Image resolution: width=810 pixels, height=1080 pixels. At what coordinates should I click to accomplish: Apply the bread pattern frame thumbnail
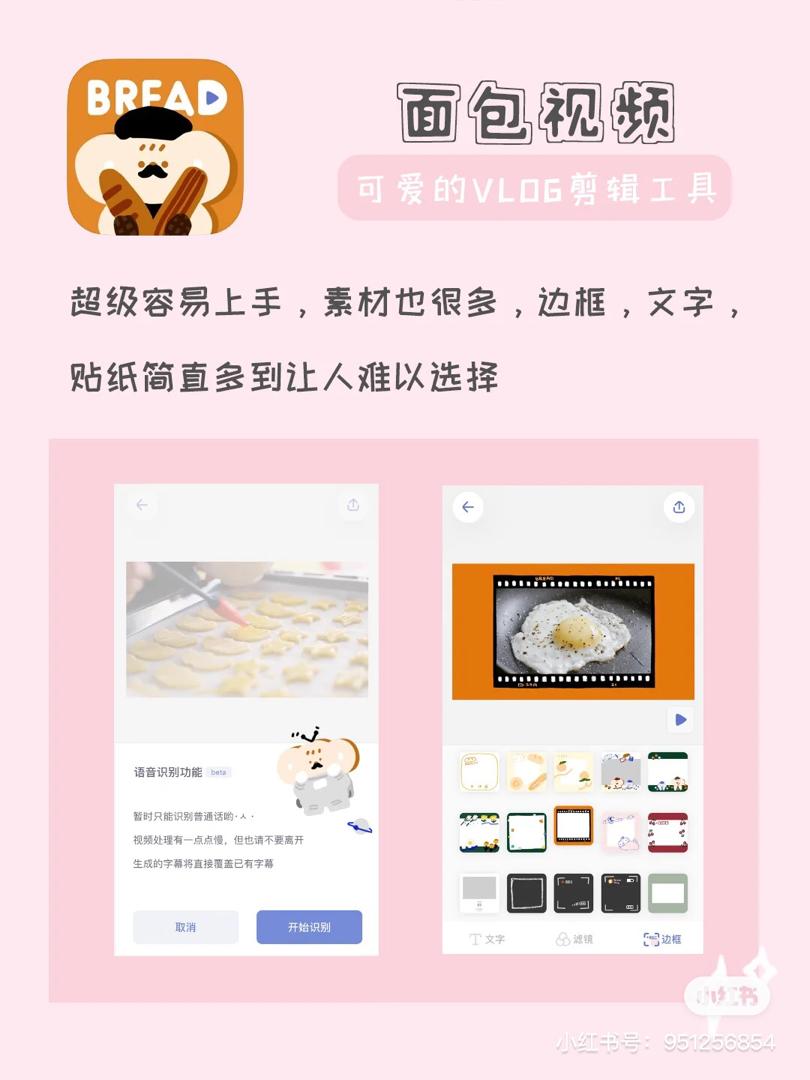pyautogui.click(x=527, y=770)
